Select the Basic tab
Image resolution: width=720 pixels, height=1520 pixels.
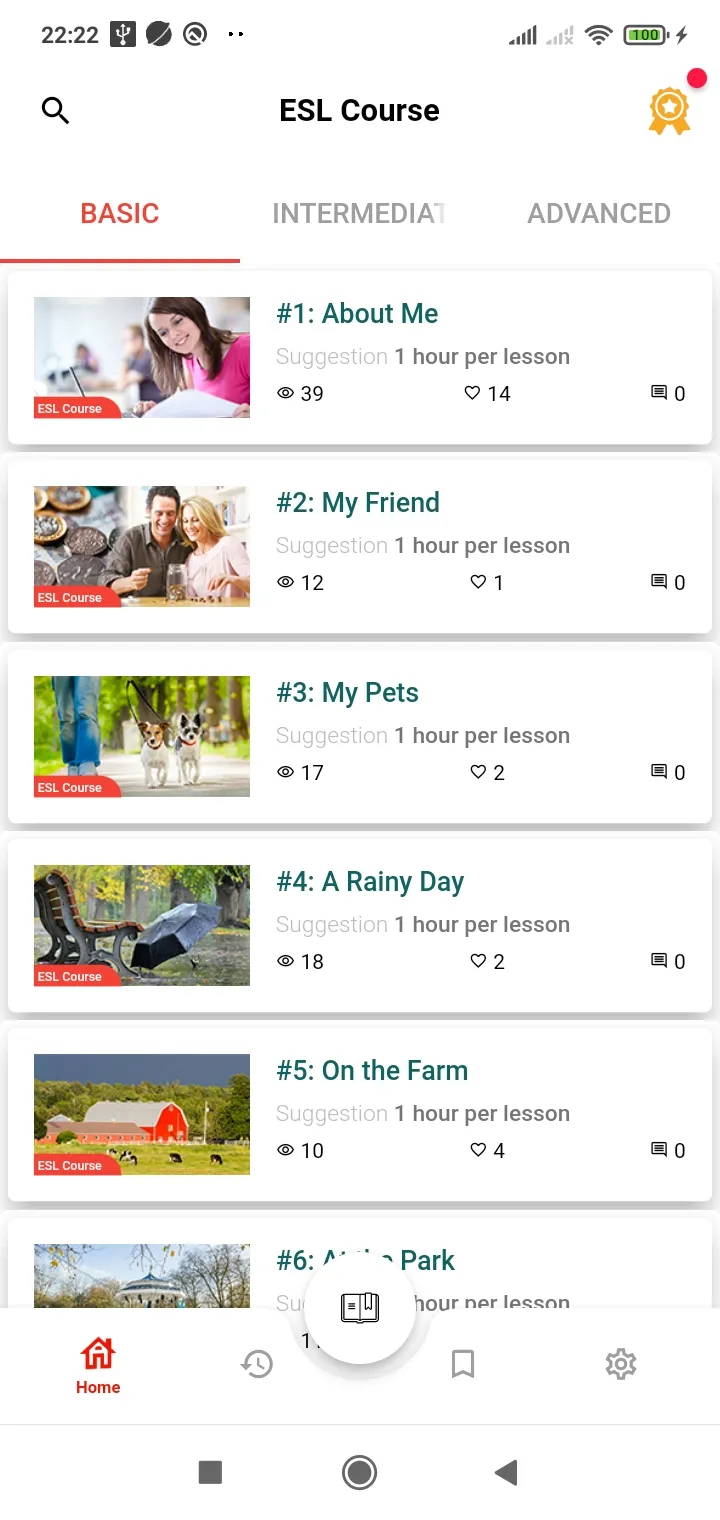pos(120,213)
